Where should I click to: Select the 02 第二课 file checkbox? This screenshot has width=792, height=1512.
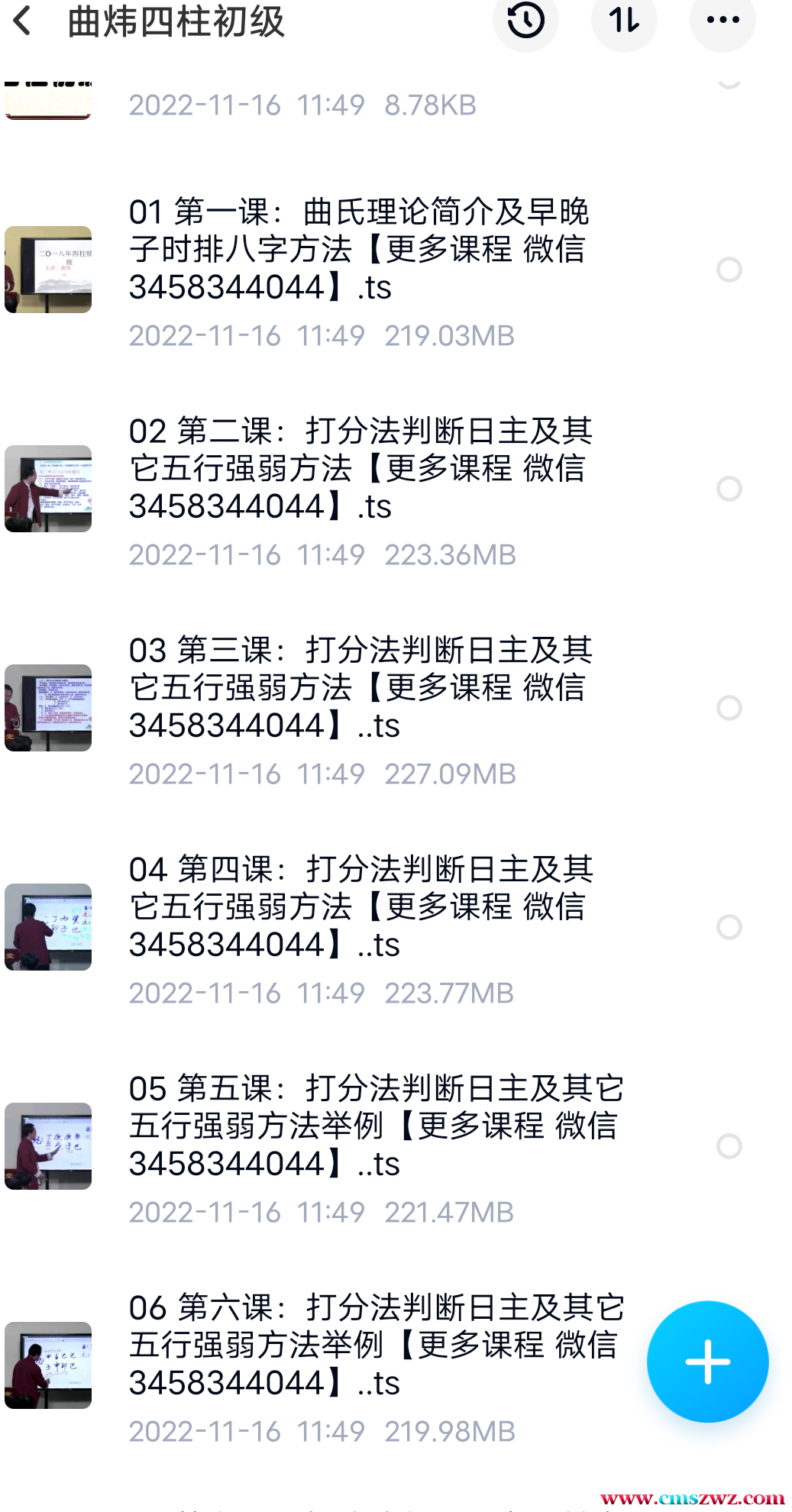click(x=729, y=489)
